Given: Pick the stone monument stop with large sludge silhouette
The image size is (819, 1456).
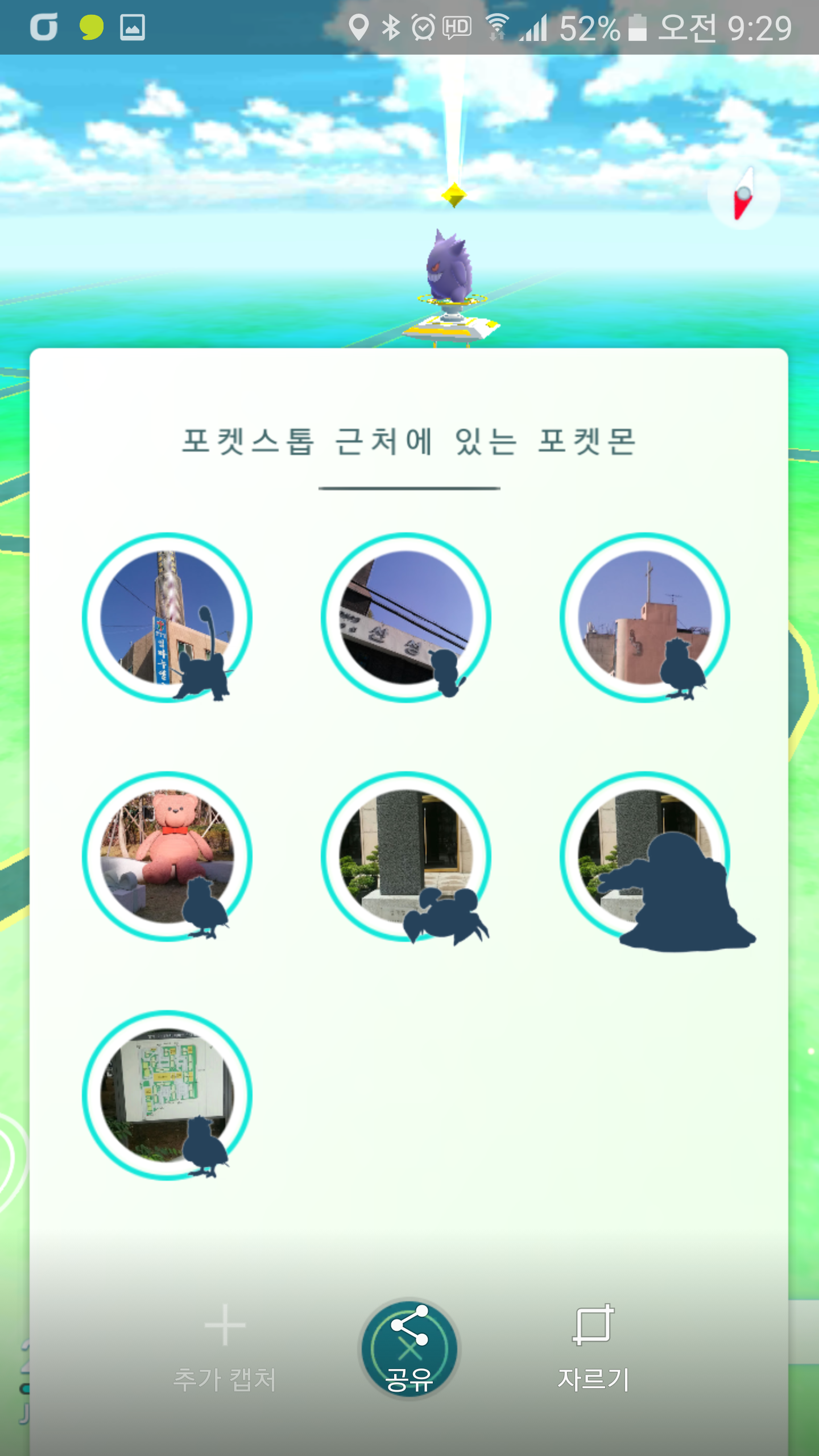Looking at the screenshot, I should point(645,857).
